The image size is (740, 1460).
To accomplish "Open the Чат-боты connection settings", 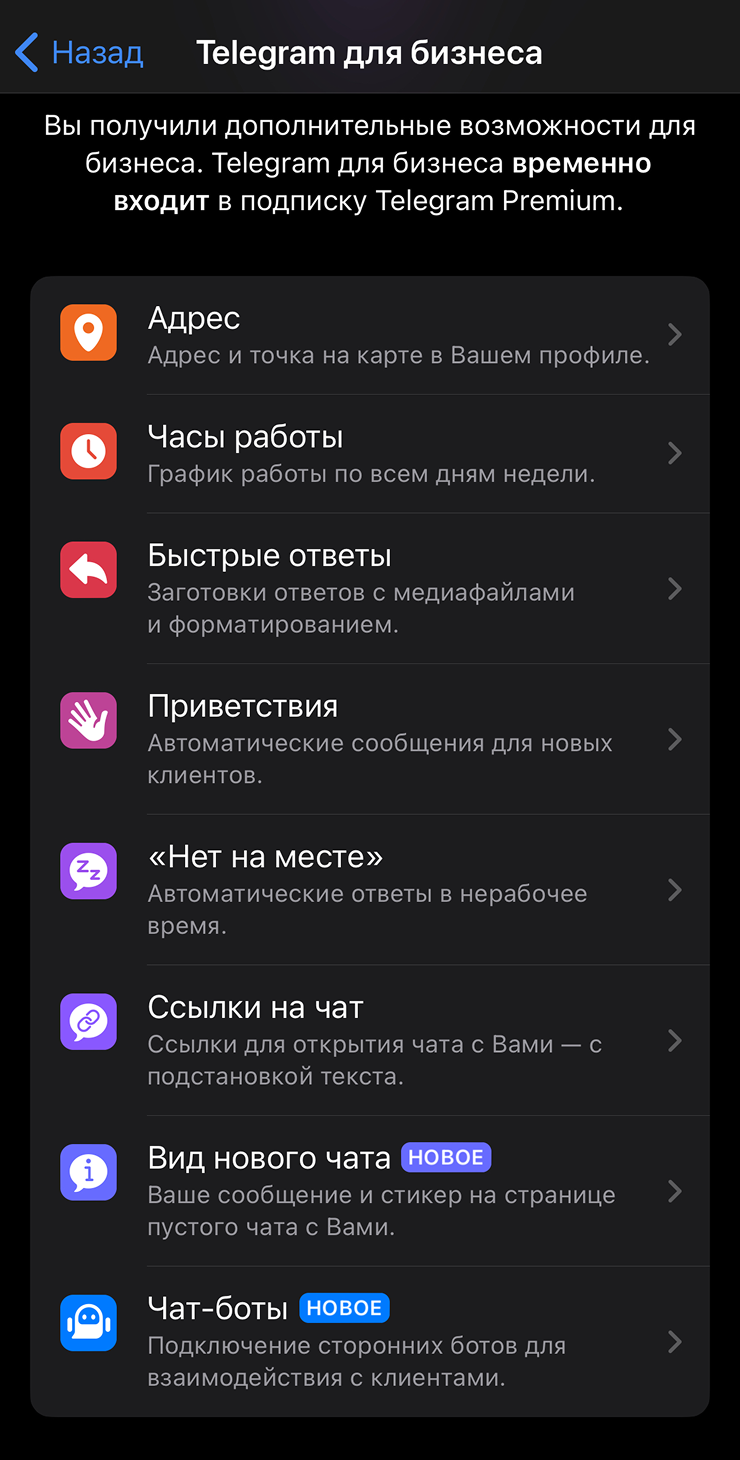I will (370, 1342).
